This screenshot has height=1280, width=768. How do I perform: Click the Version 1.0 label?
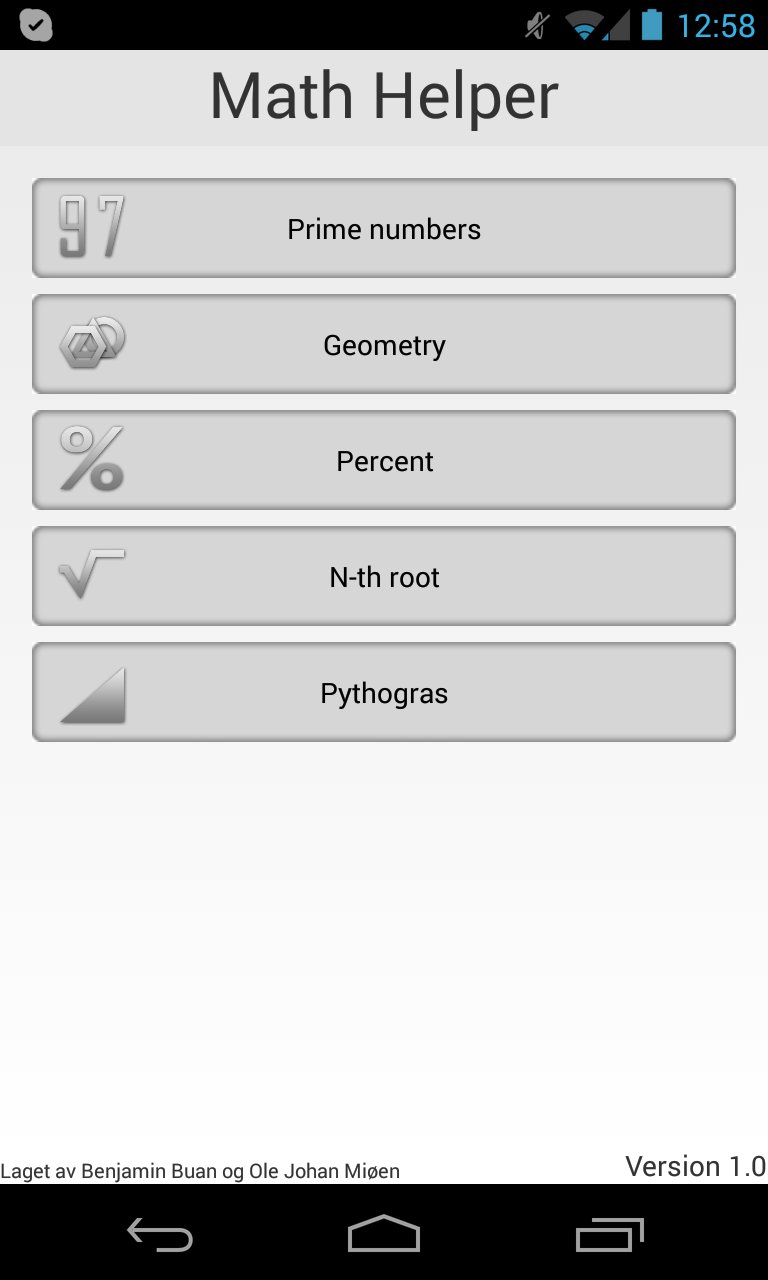click(695, 1166)
